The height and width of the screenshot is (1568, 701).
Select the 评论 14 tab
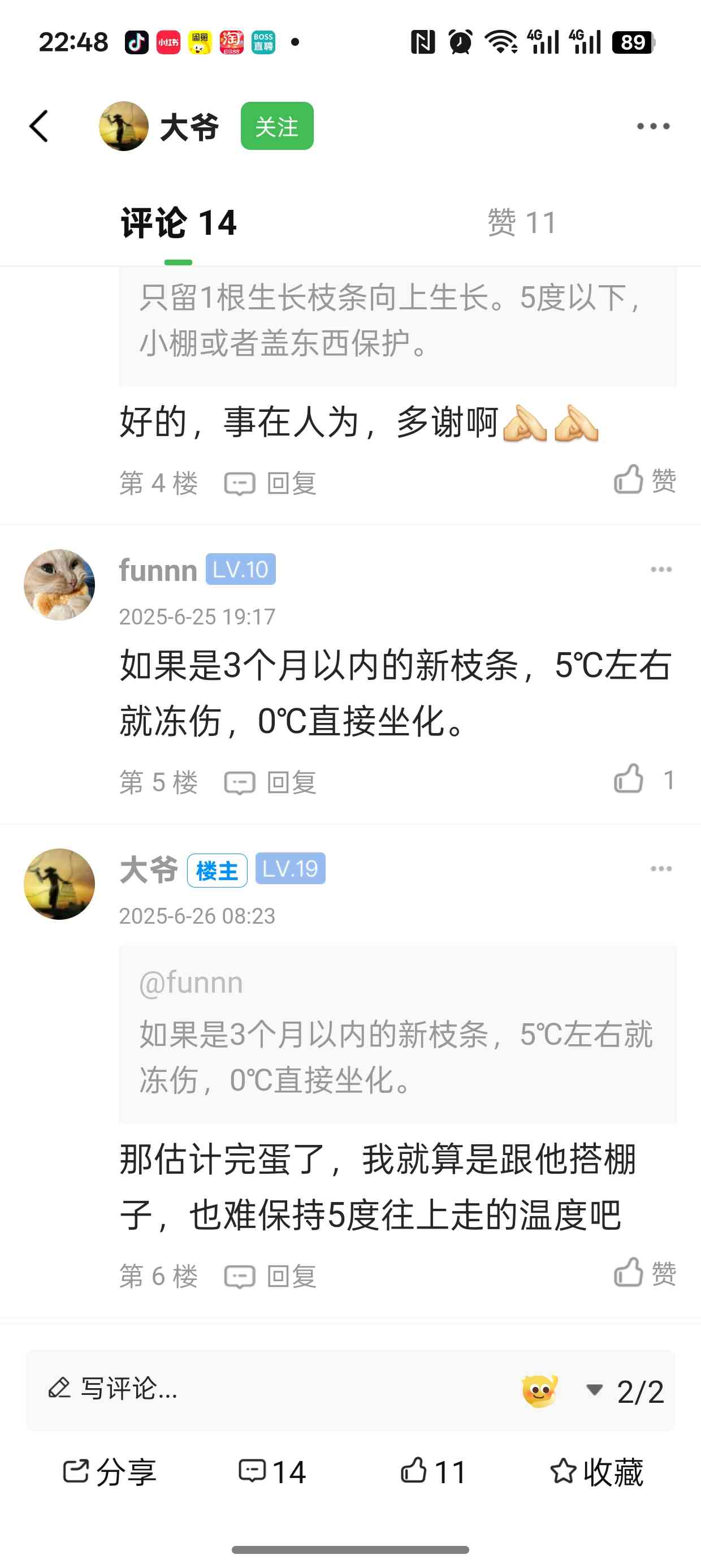tap(178, 223)
